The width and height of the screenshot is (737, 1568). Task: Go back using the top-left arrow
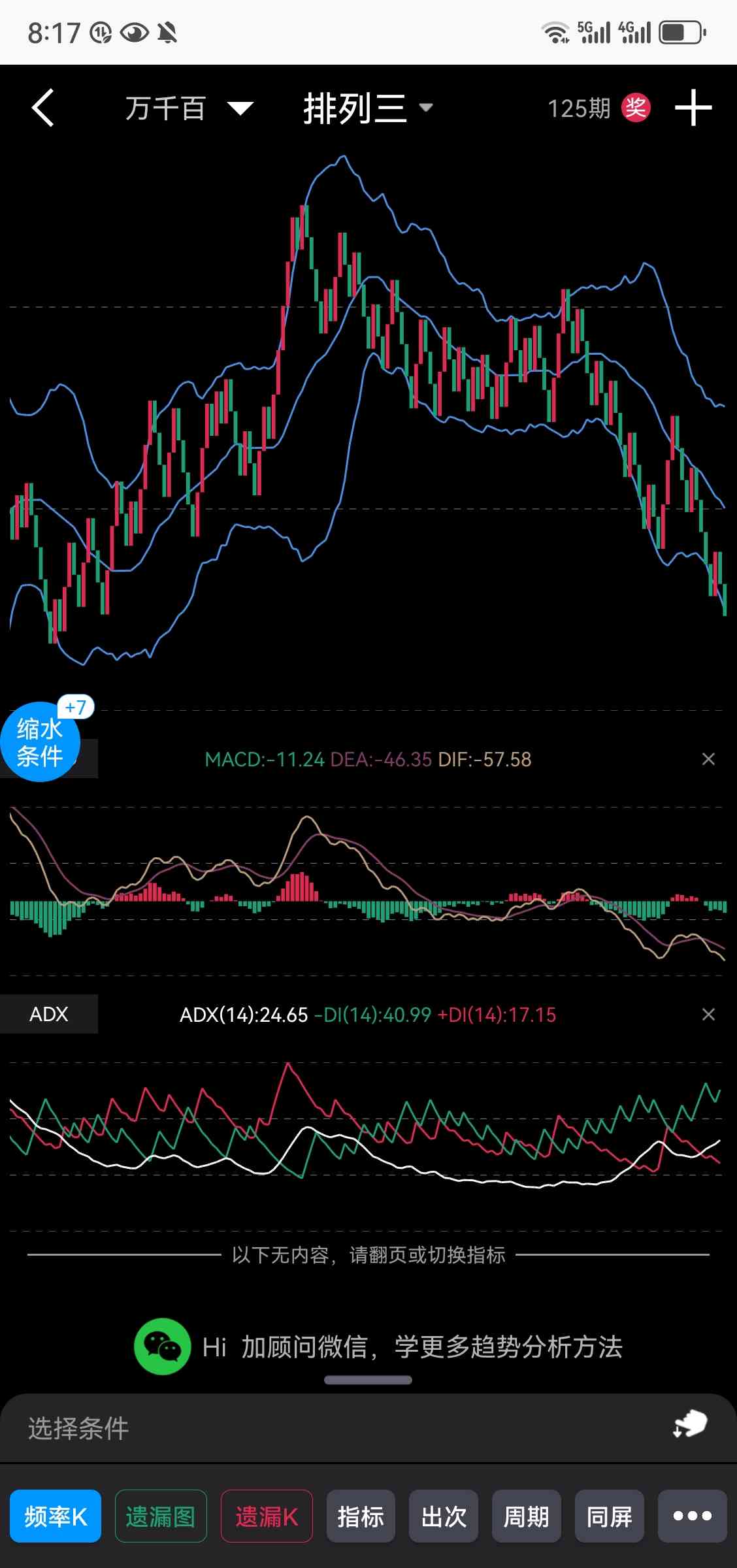[43, 108]
